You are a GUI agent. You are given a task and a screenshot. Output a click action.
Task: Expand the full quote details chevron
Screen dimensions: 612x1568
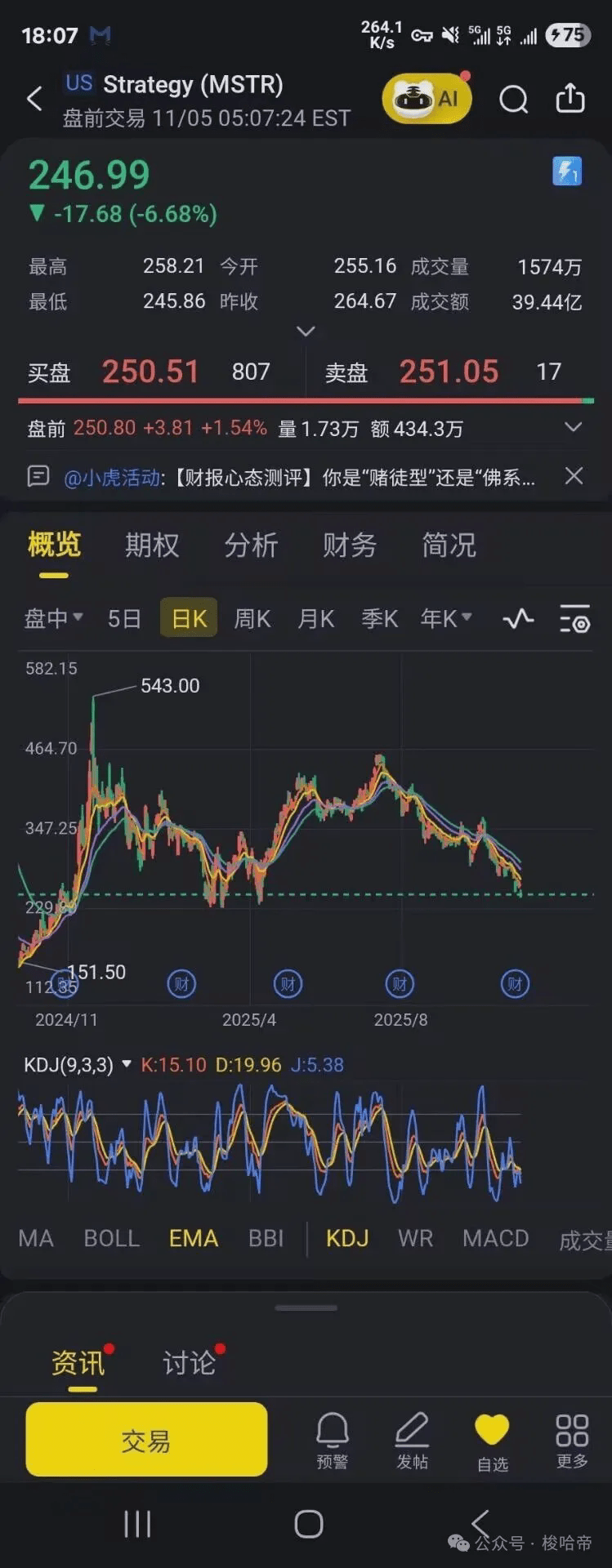coord(306,332)
